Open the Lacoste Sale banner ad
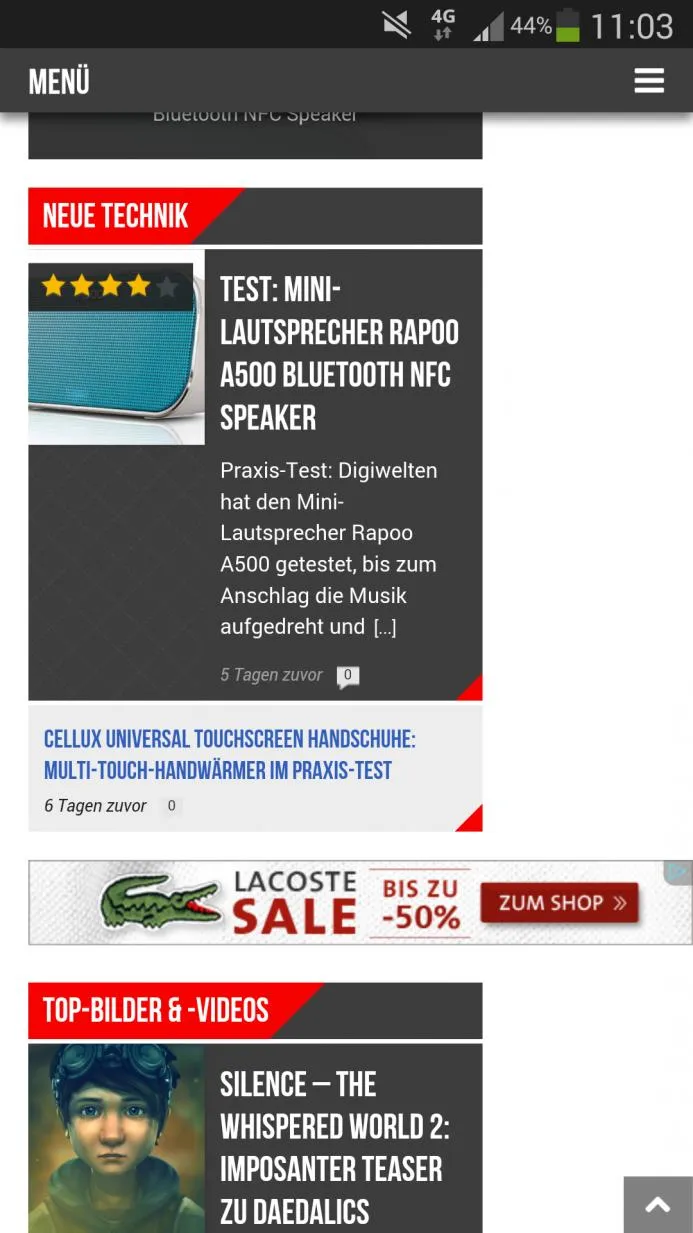This screenshot has height=1233, width=693. (x=360, y=903)
